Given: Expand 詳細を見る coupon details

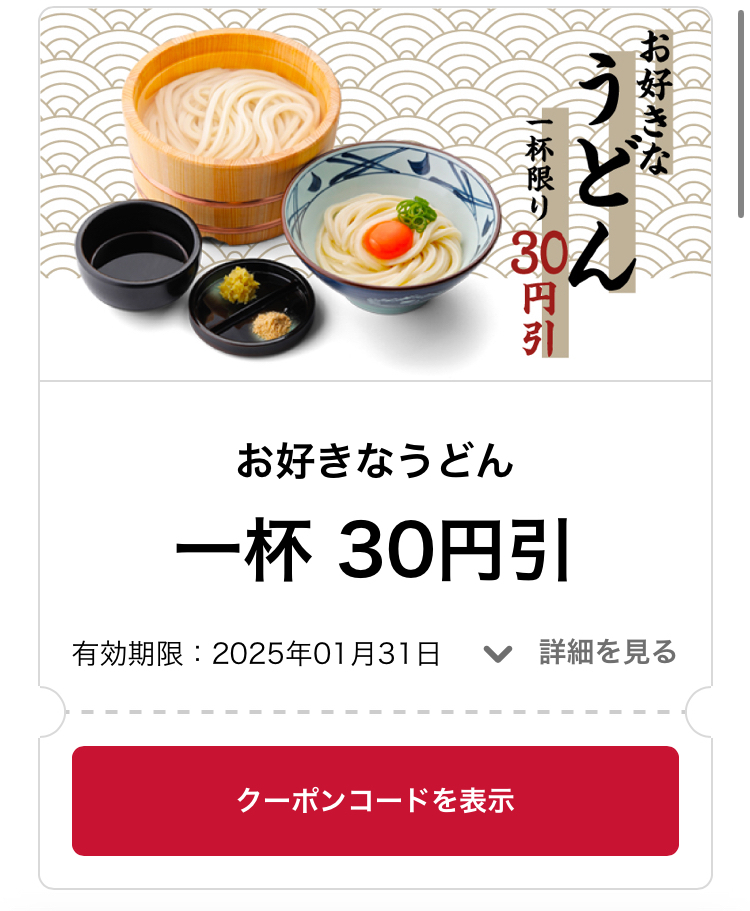Looking at the screenshot, I should 582,653.
